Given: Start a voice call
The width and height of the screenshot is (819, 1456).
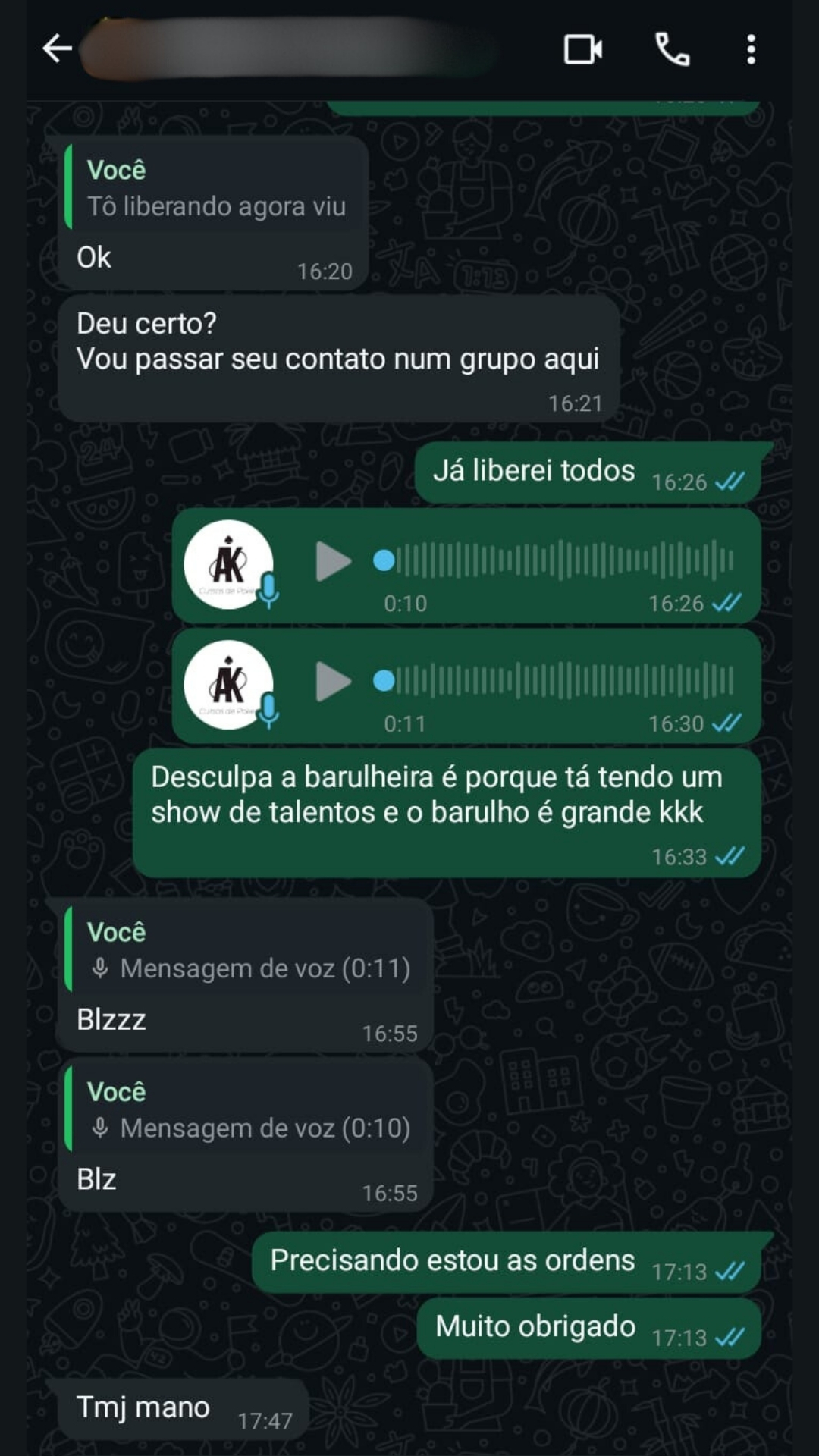Looking at the screenshot, I should 672,50.
